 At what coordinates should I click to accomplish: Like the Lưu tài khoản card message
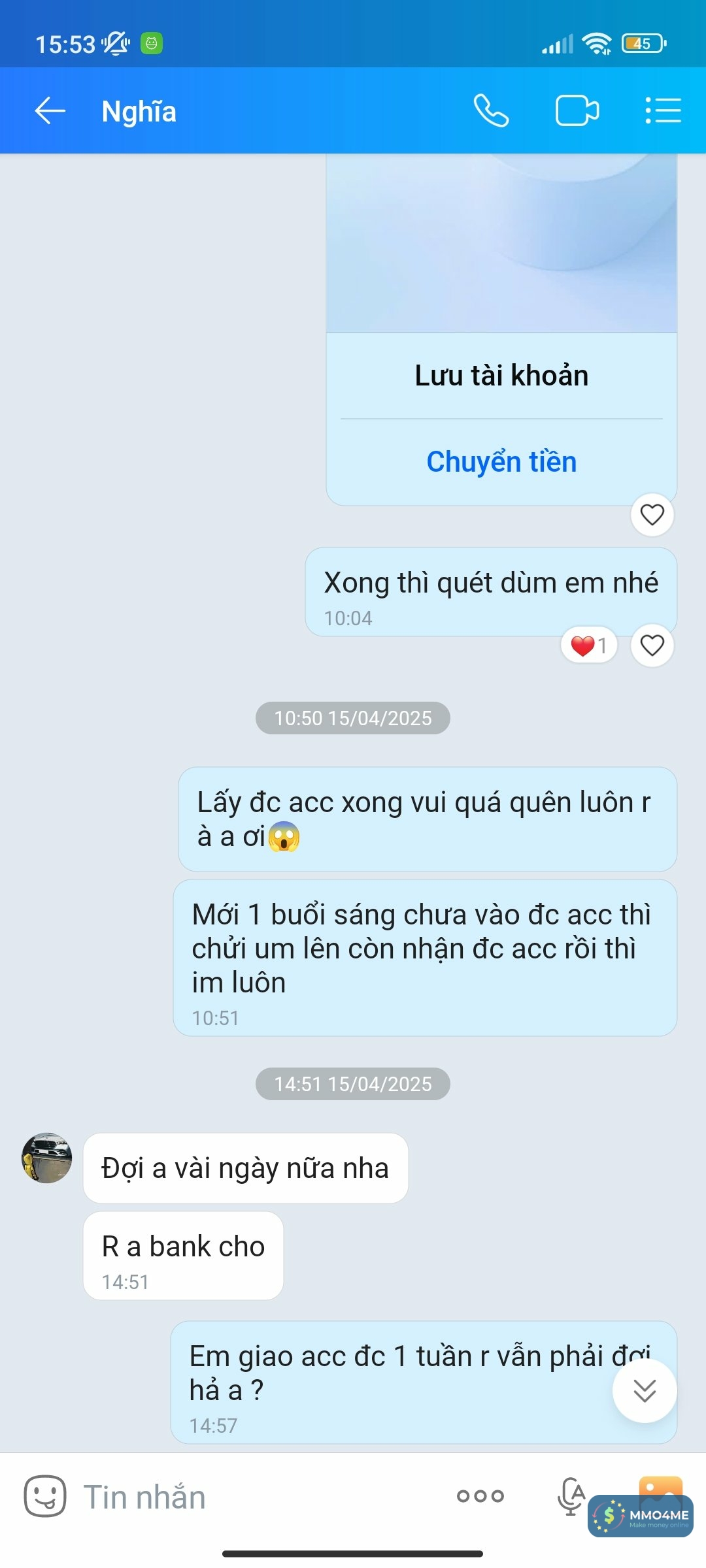652,515
